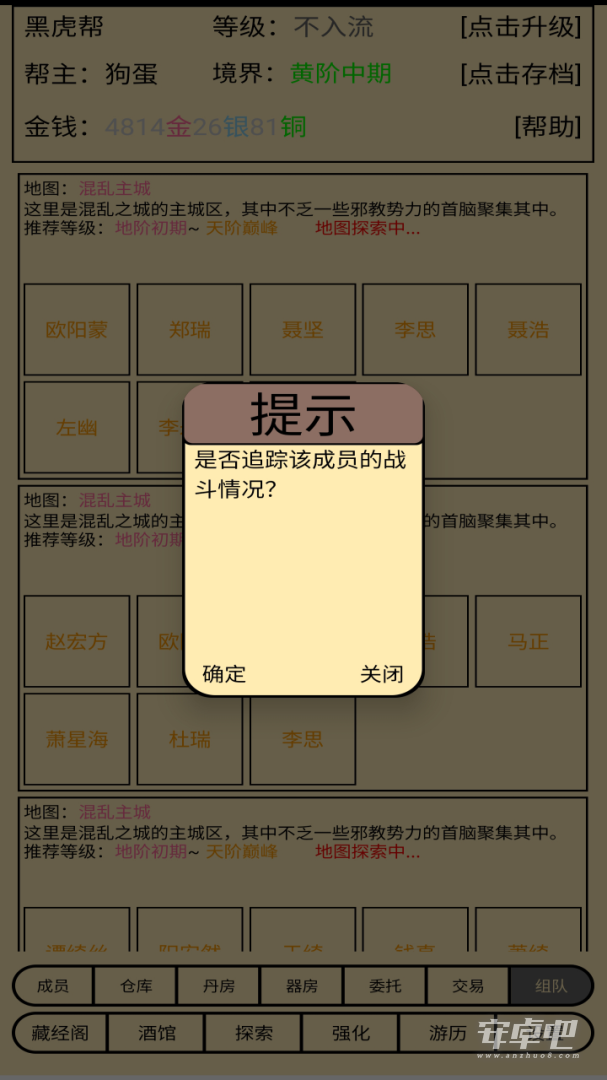Dismiss the dialog with 关闭
The height and width of the screenshot is (1080, 607).
click(382, 674)
